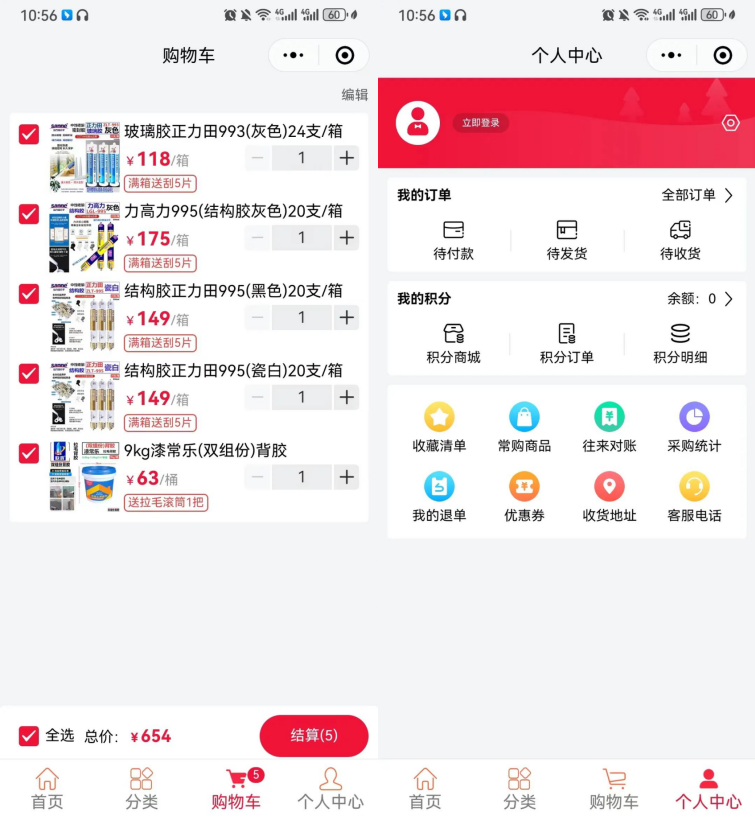
Task: Open 待收货 orders awaiting receipt
Action: (x=680, y=241)
